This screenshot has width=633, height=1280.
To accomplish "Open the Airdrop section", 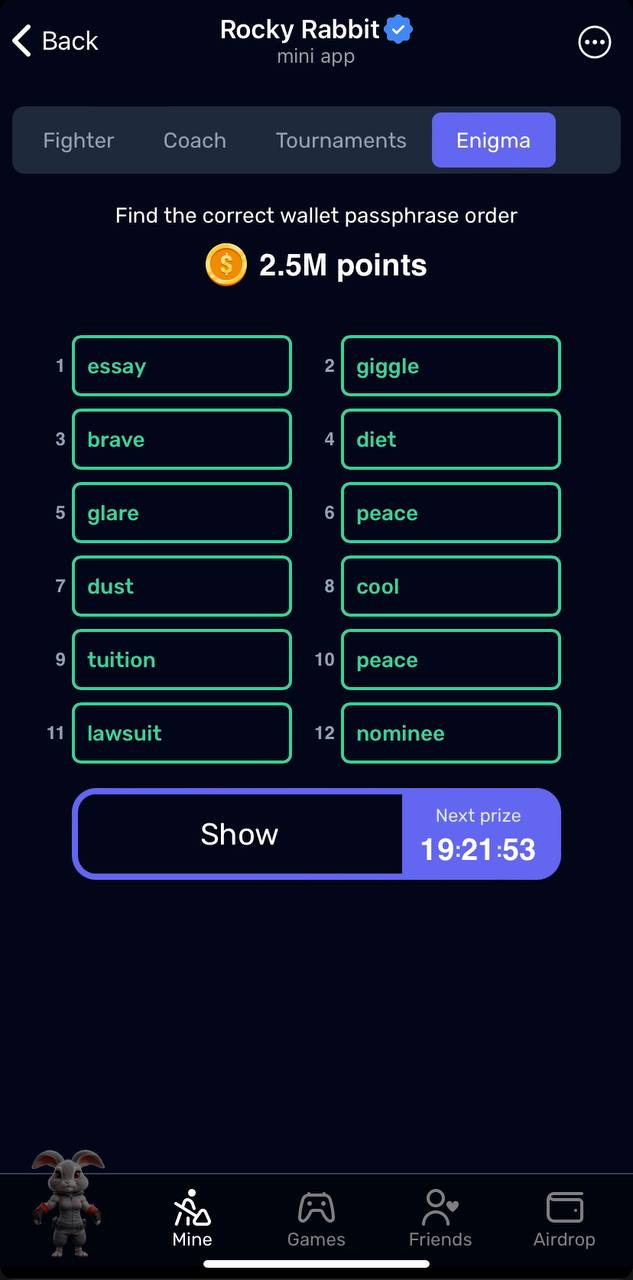I will [564, 1219].
